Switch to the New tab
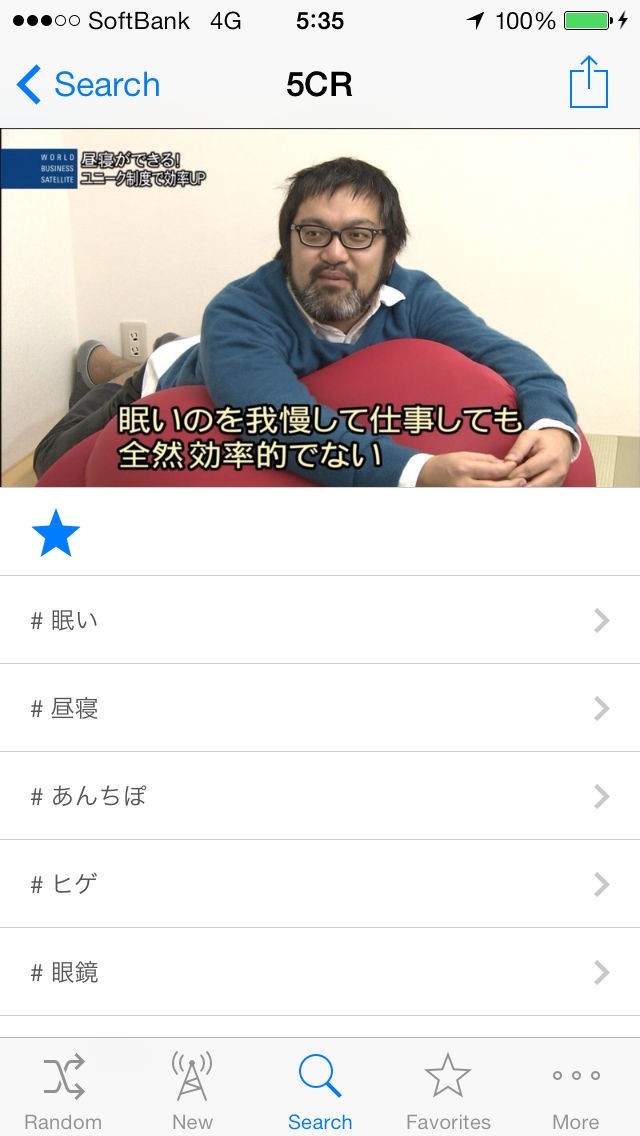Screen dimensions: 640x1136 tap(192, 1090)
